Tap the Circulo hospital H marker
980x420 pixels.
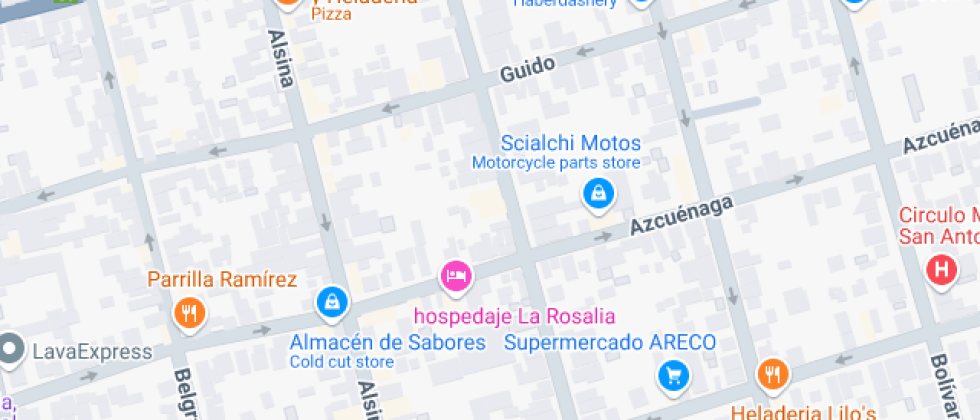click(941, 268)
